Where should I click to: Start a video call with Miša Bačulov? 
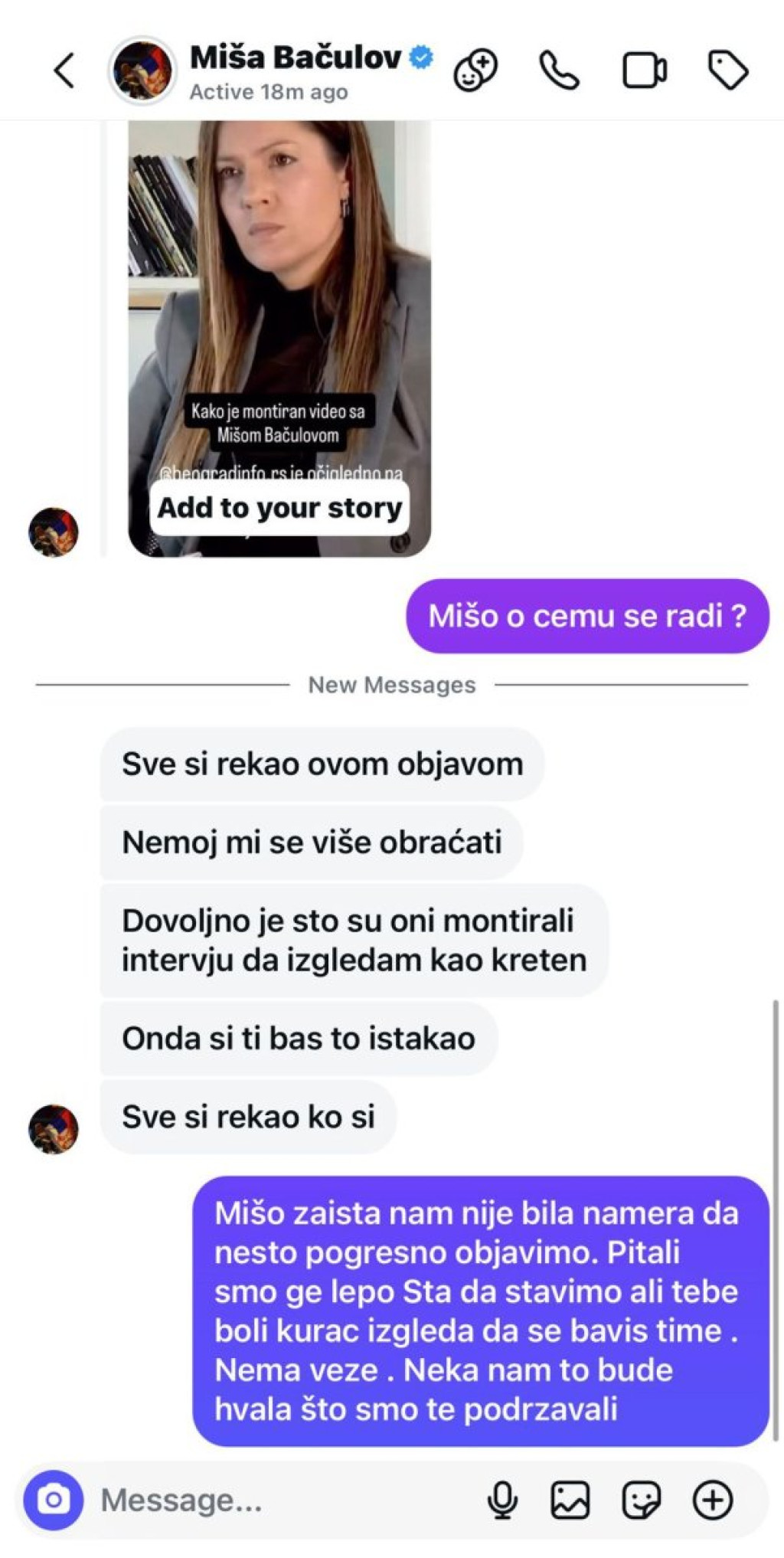644,71
